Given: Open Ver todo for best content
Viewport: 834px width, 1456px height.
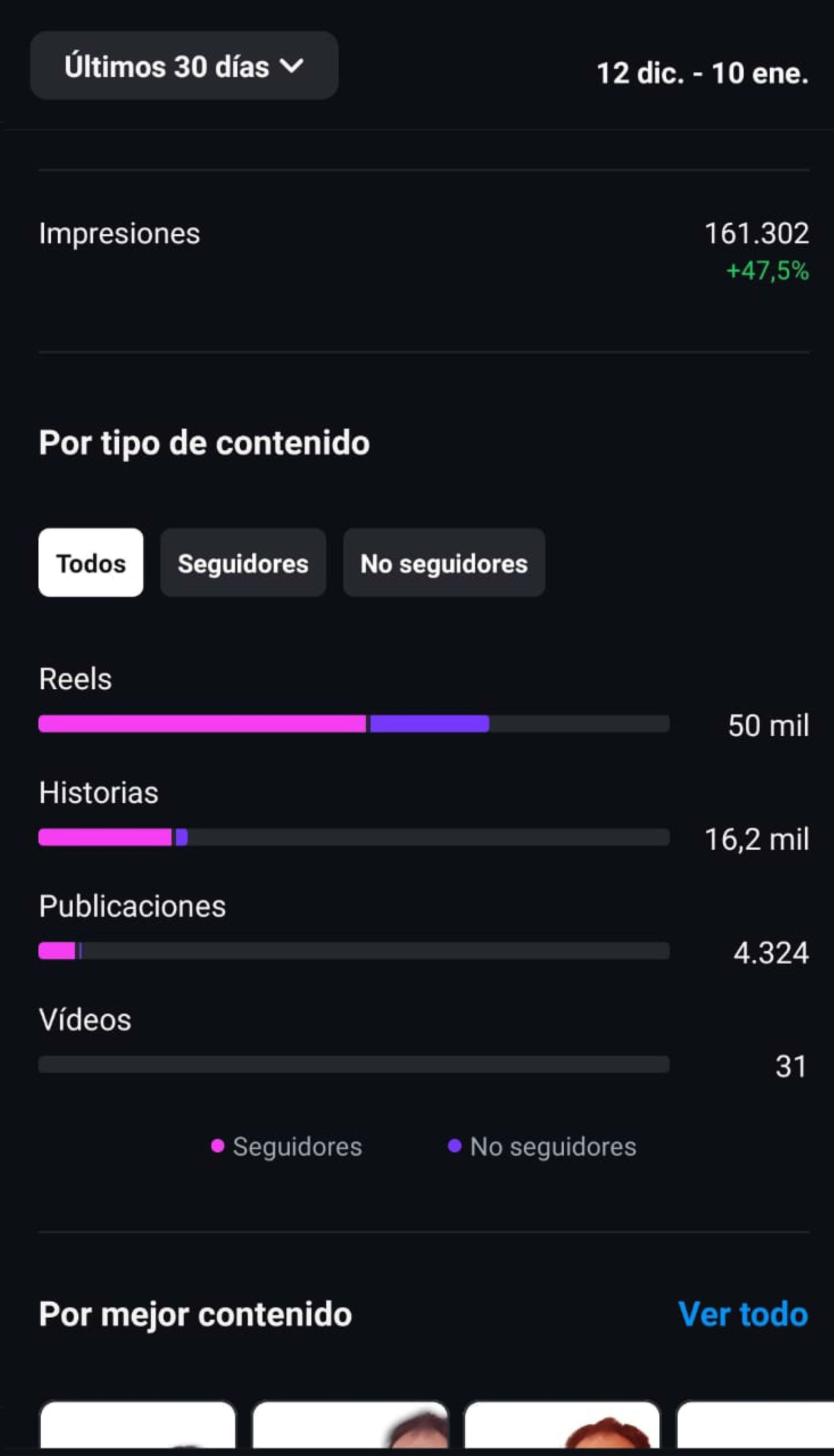Looking at the screenshot, I should coord(742,1313).
